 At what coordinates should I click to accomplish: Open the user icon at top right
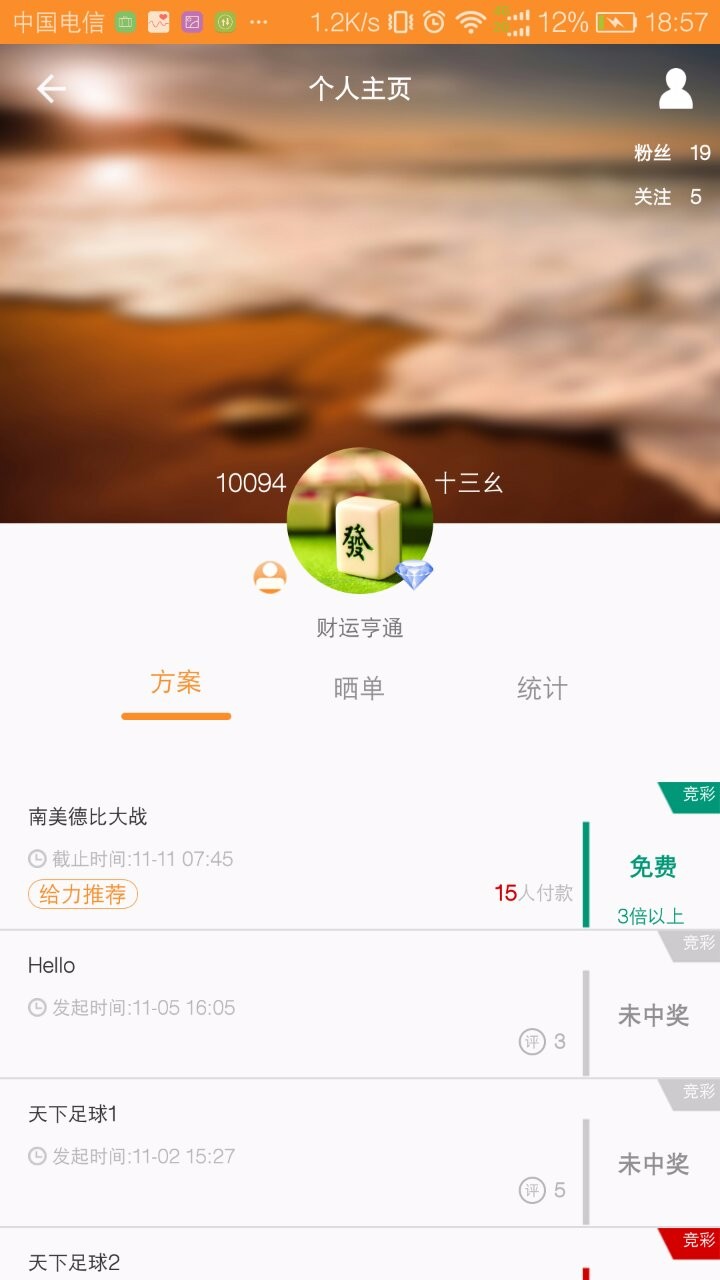click(676, 89)
